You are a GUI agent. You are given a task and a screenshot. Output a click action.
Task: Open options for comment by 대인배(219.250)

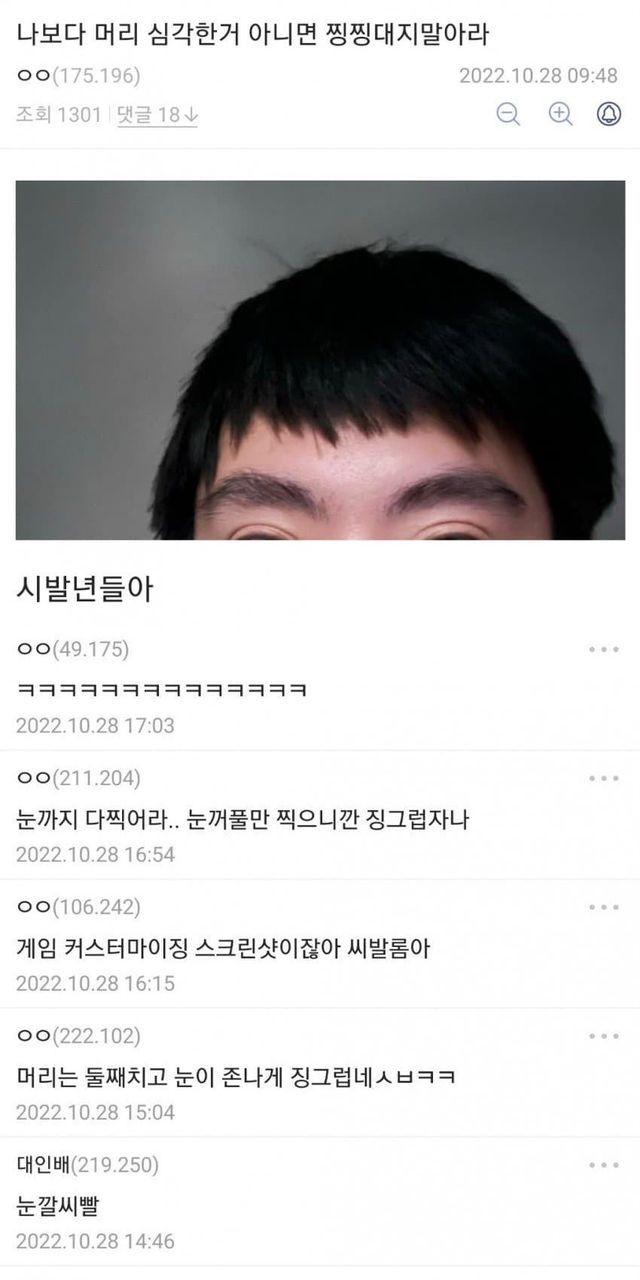[604, 1165]
